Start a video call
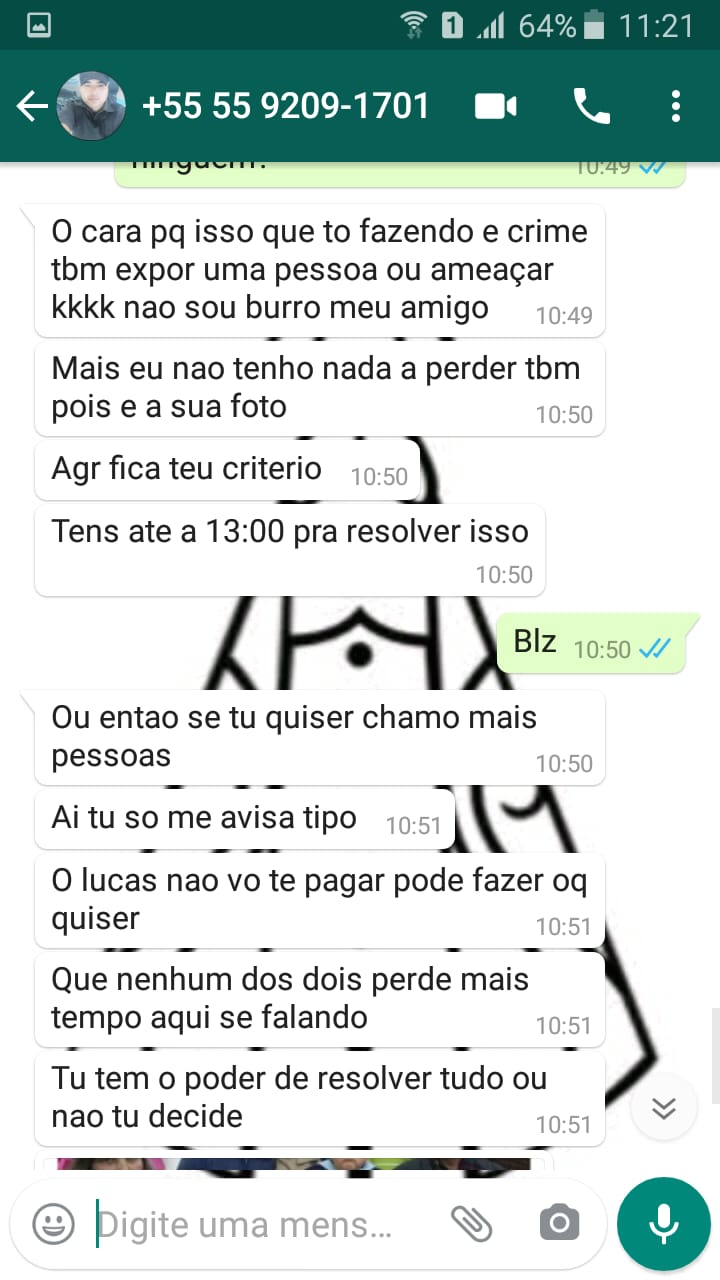Screen dimensions: 720x1280 click(496, 106)
